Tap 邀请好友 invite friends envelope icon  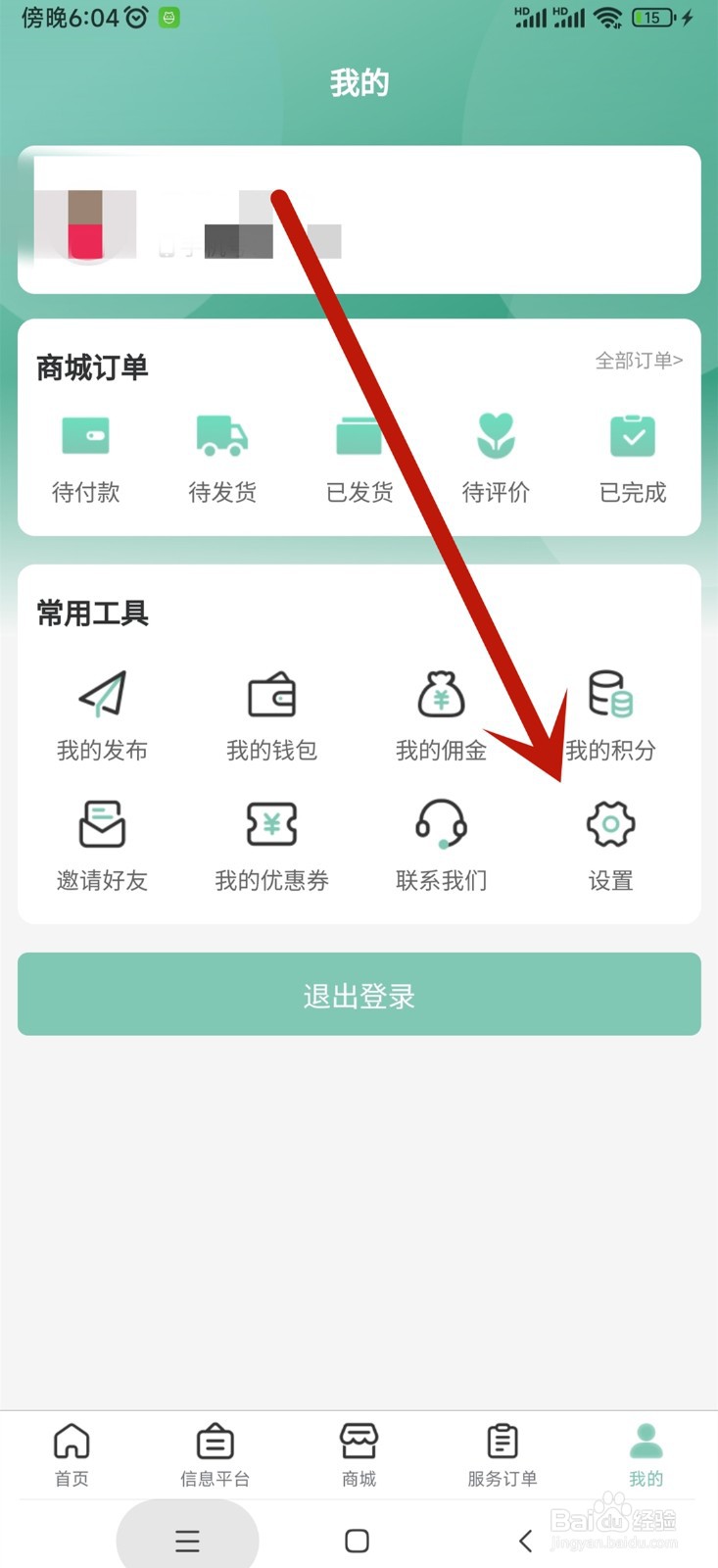tap(103, 826)
